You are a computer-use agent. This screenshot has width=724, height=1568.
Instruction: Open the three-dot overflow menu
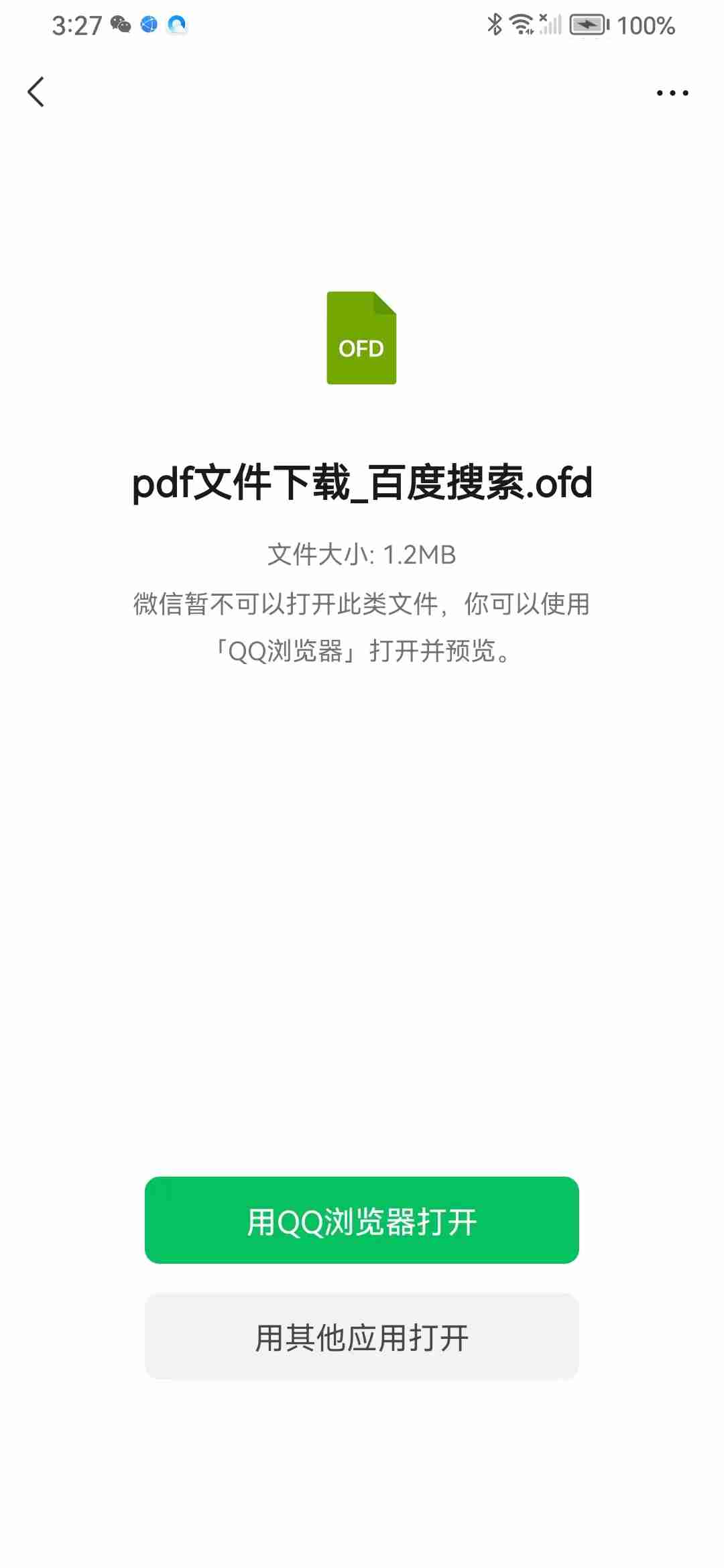coord(673,92)
